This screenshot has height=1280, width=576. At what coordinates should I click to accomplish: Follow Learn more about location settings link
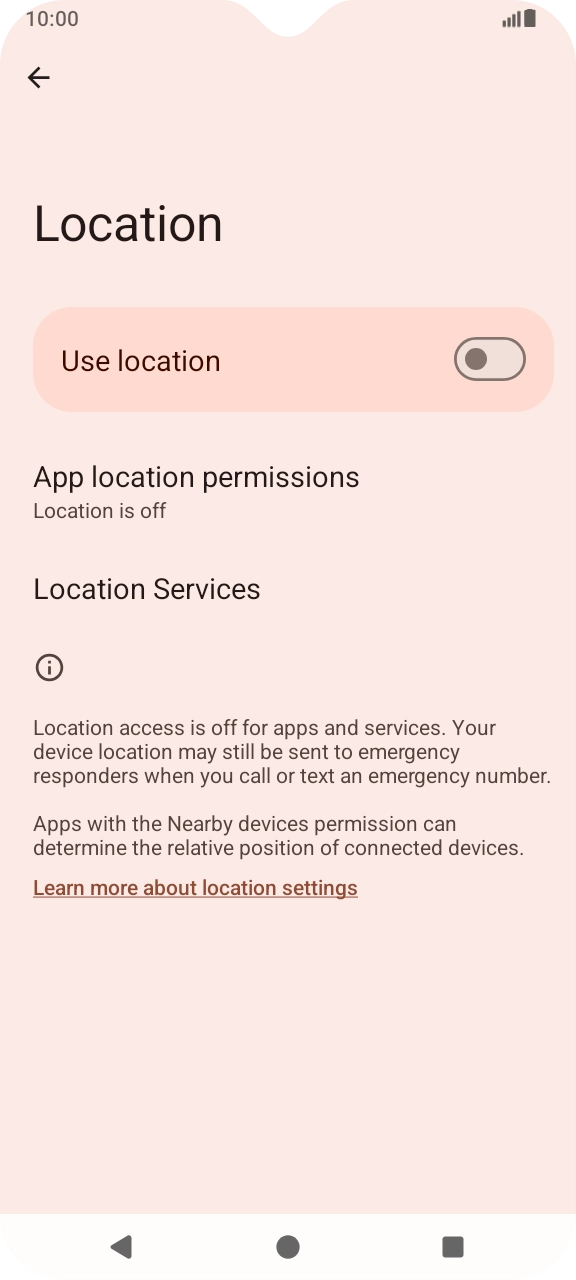click(195, 888)
